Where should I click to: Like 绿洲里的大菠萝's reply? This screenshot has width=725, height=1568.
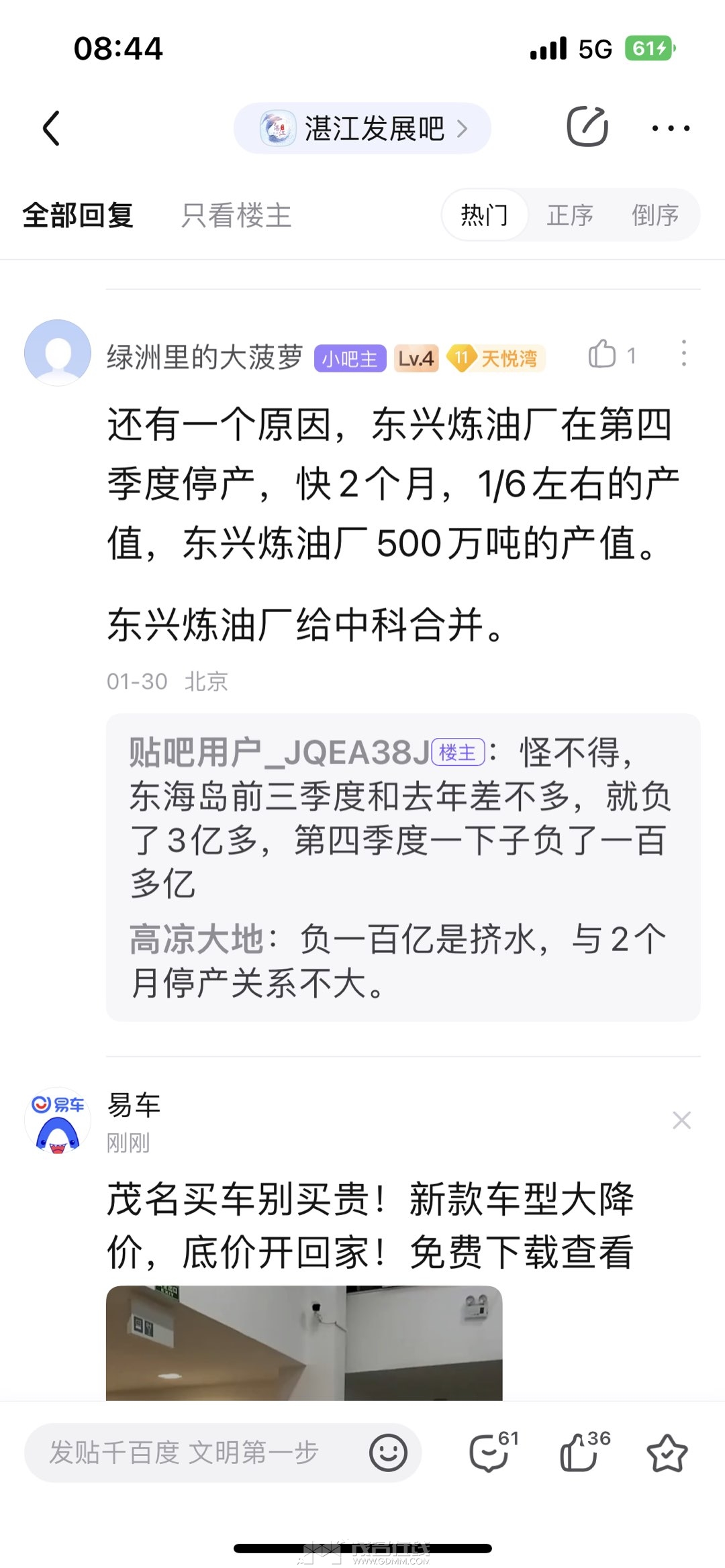click(603, 355)
